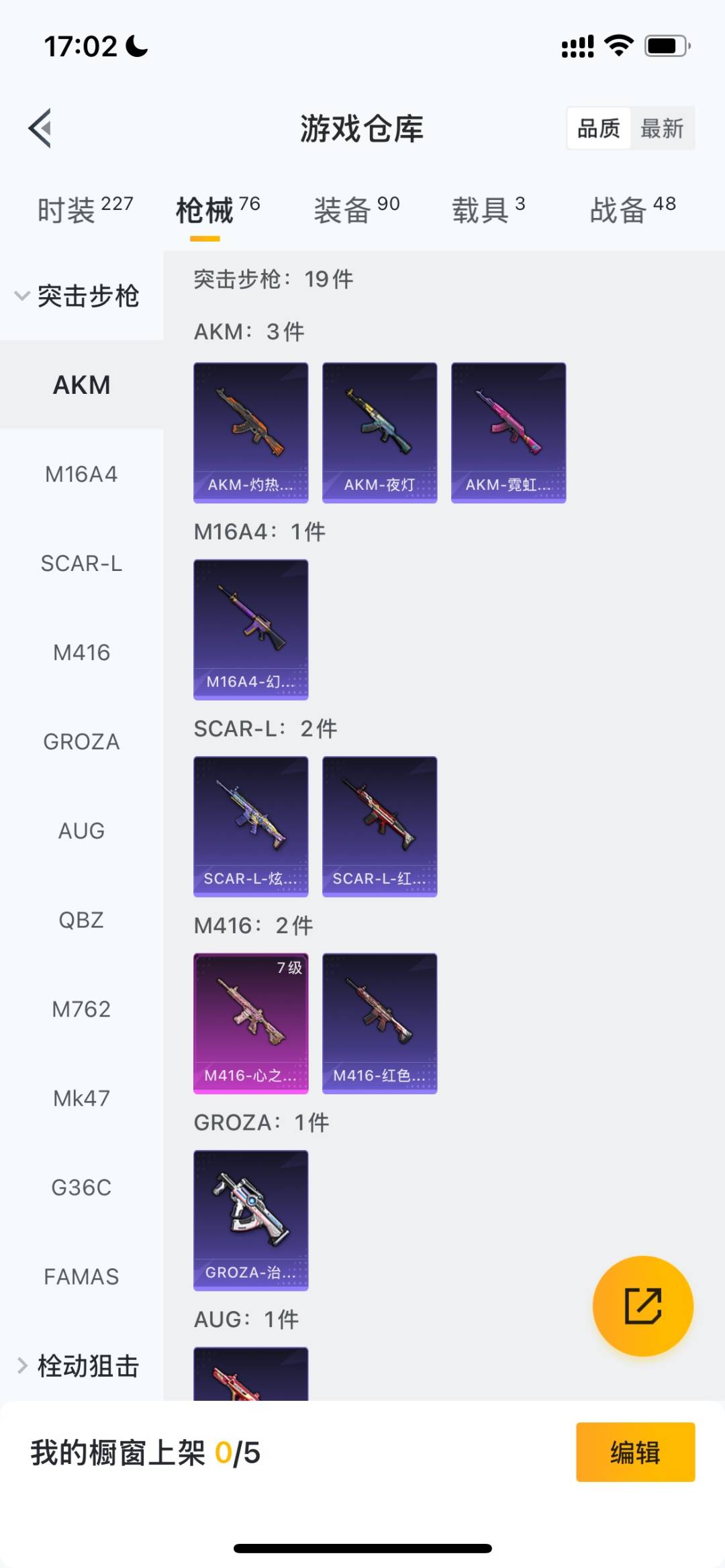Open the 载具 tab

point(488,209)
